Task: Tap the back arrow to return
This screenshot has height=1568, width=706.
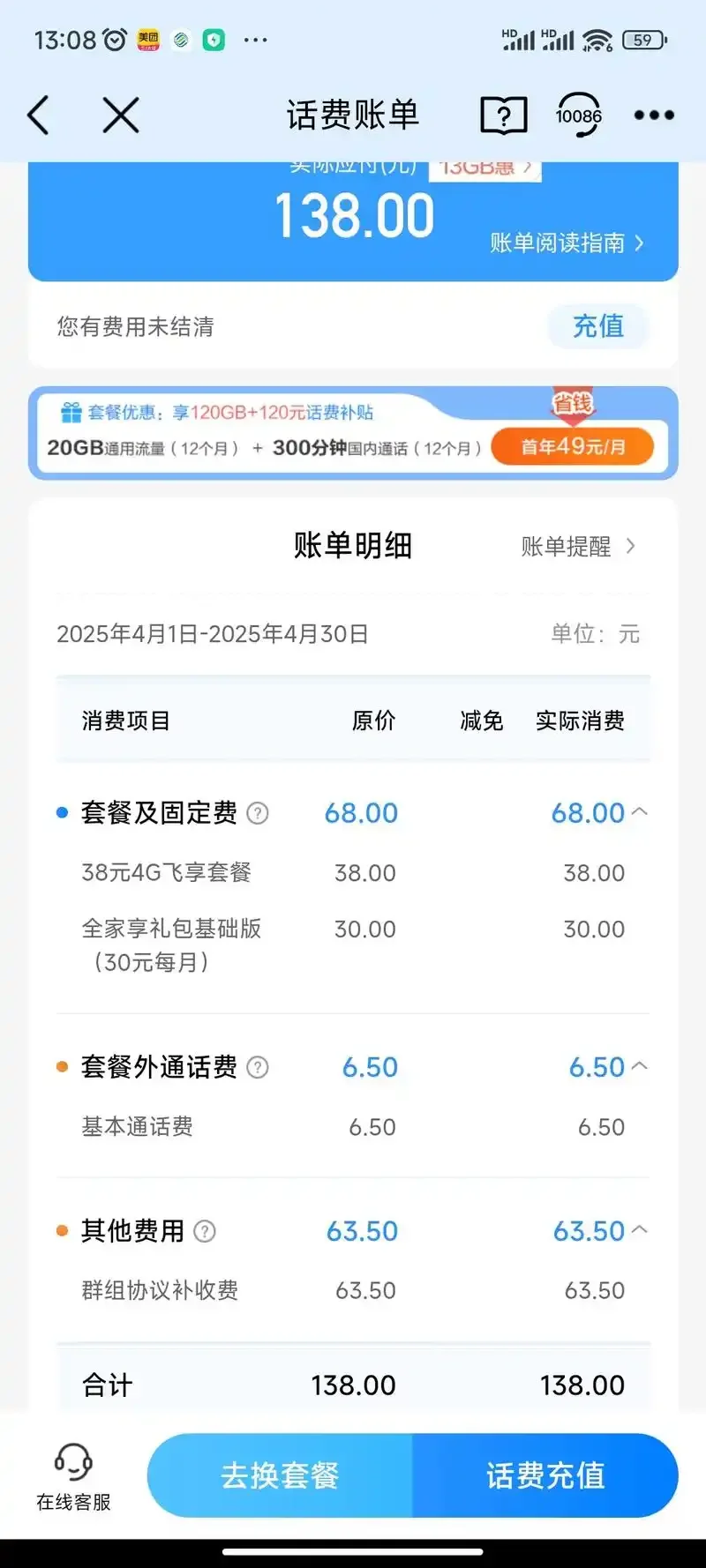Action: click(x=37, y=115)
